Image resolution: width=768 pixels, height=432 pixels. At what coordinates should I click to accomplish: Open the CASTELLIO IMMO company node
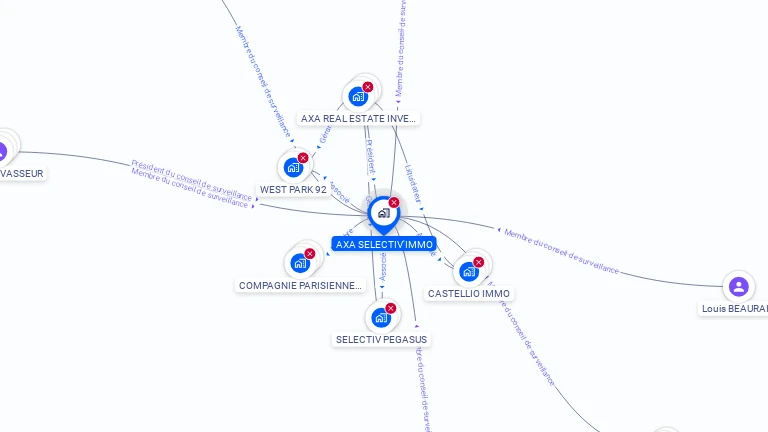coord(468,271)
